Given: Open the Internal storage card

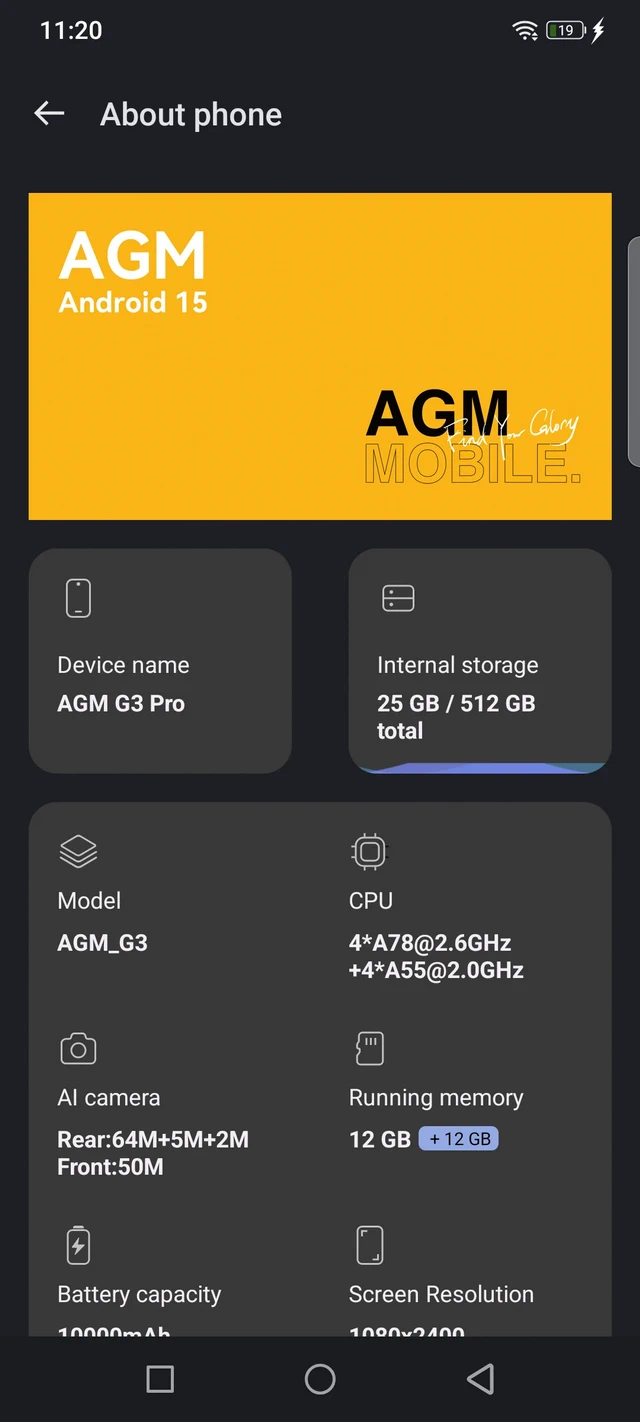Looking at the screenshot, I should 479,660.
